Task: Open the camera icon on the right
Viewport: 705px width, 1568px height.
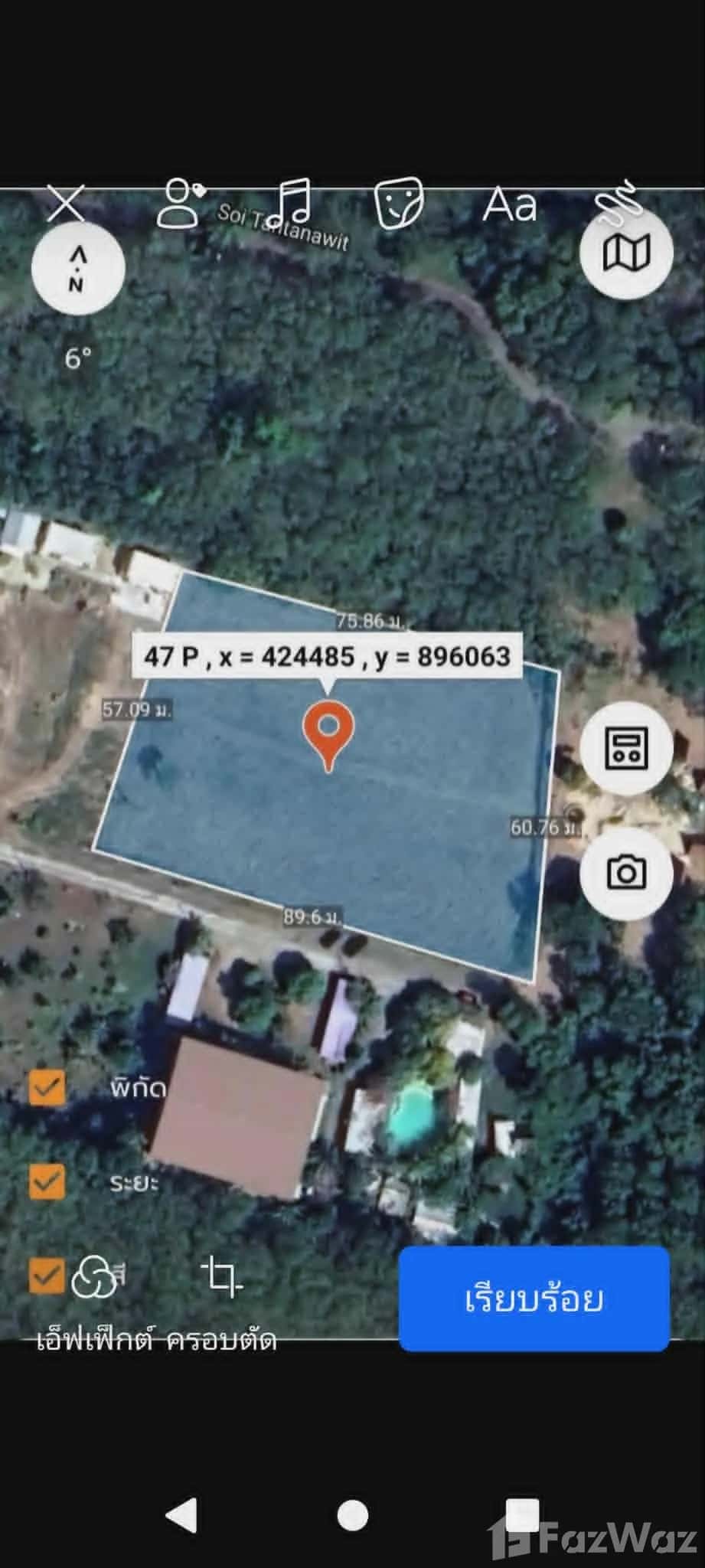Action: tap(628, 872)
